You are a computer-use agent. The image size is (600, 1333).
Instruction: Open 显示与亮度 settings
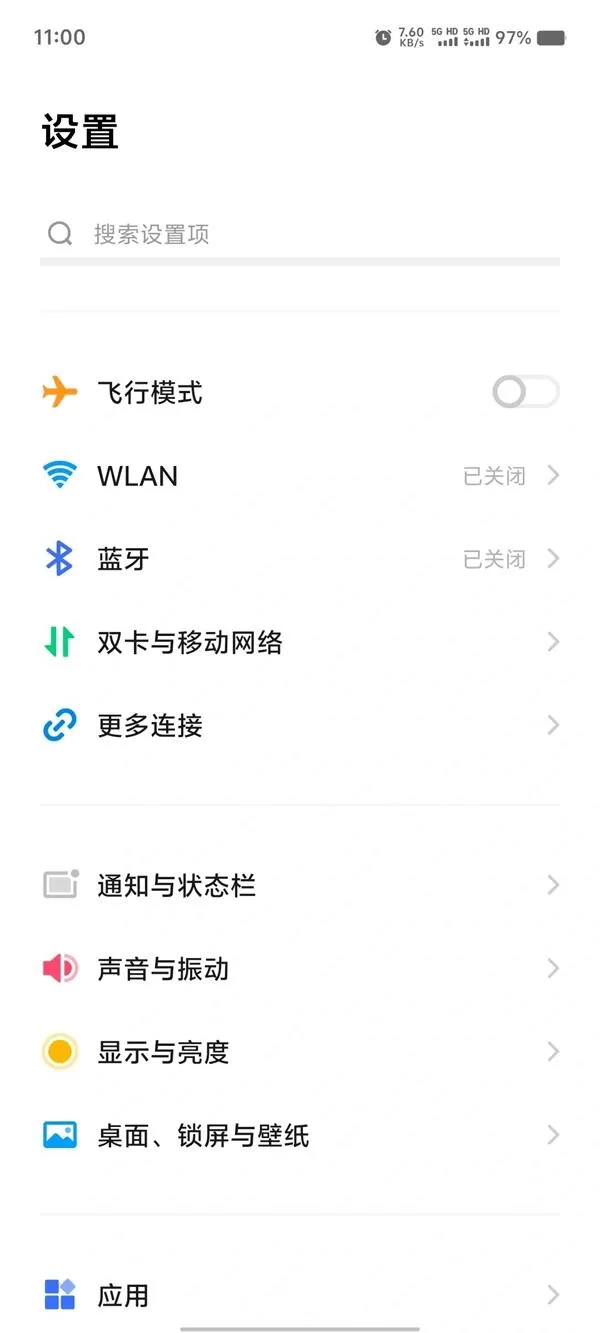tap(300, 1052)
